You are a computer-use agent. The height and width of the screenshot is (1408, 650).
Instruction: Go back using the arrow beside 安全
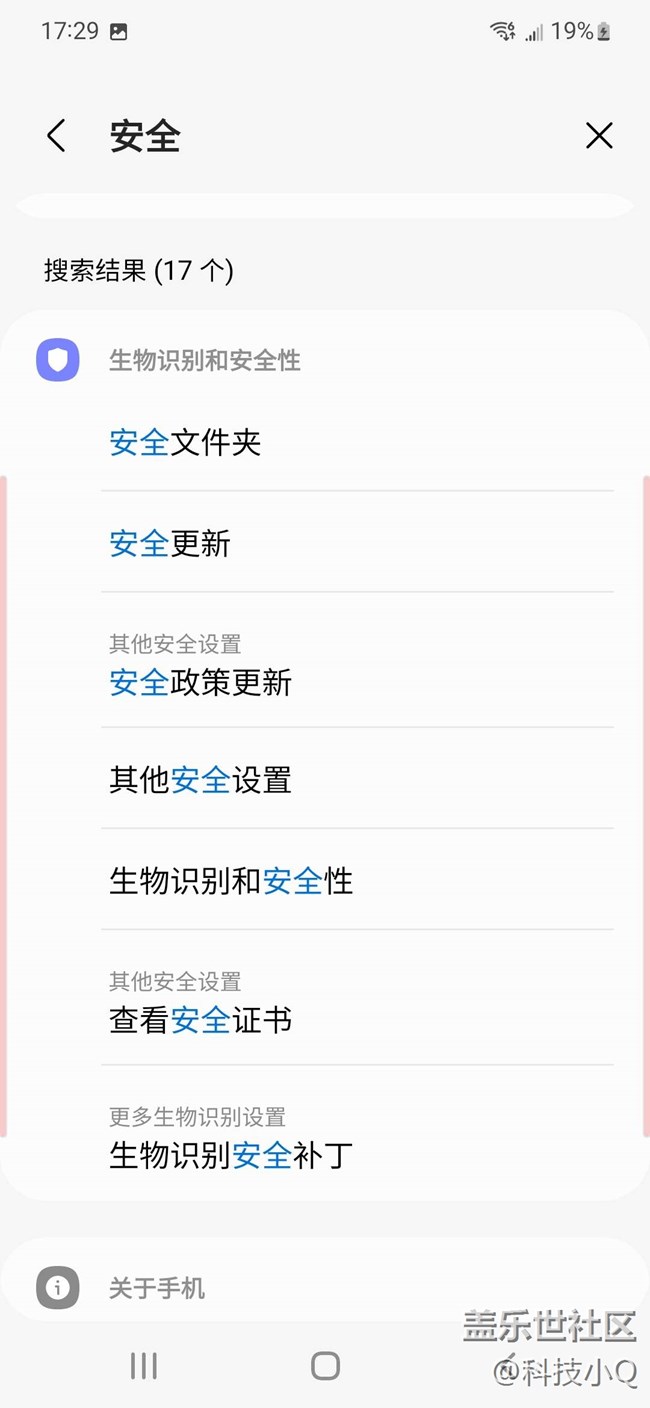(x=56, y=136)
